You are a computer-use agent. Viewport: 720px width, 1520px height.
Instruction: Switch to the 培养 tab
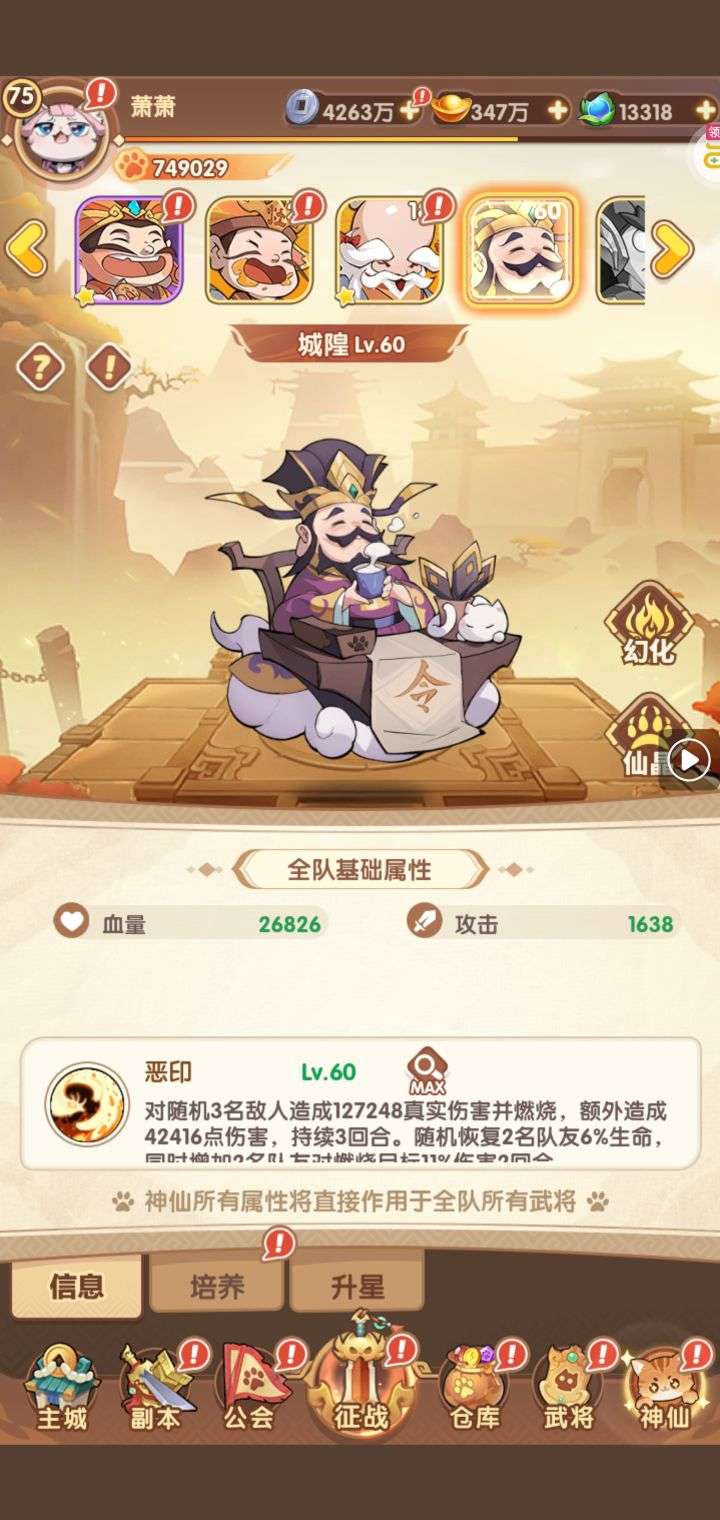click(x=217, y=1286)
